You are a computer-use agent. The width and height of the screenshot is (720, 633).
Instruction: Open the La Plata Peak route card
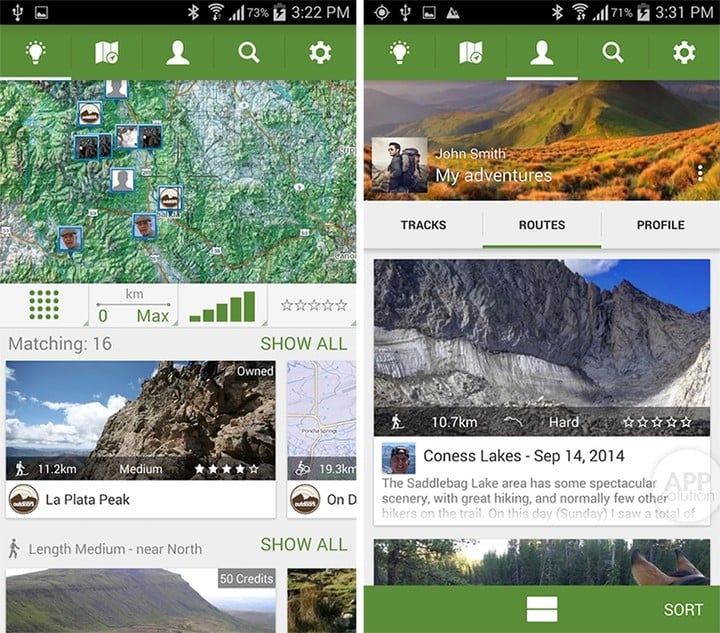tap(140, 438)
